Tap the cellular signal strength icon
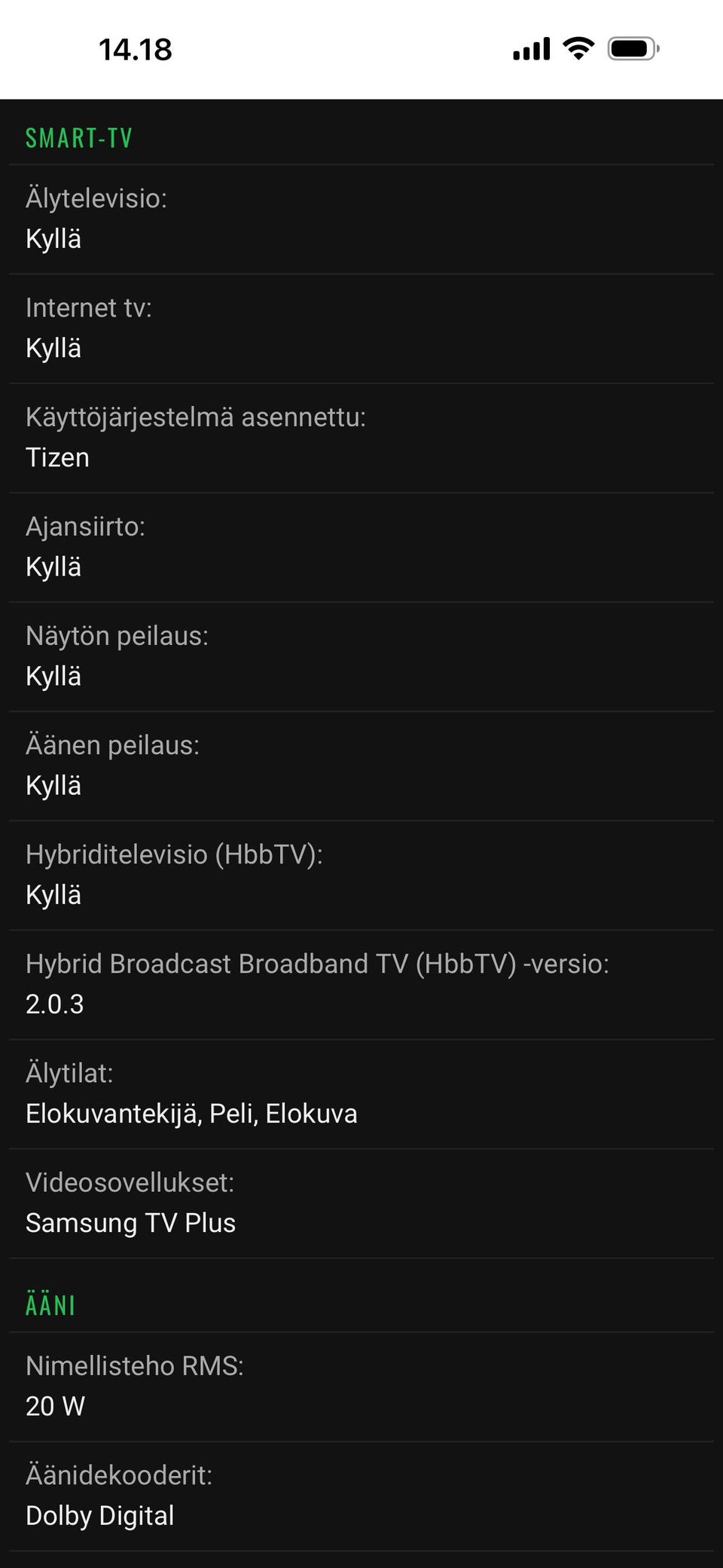 (x=531, y=48)
